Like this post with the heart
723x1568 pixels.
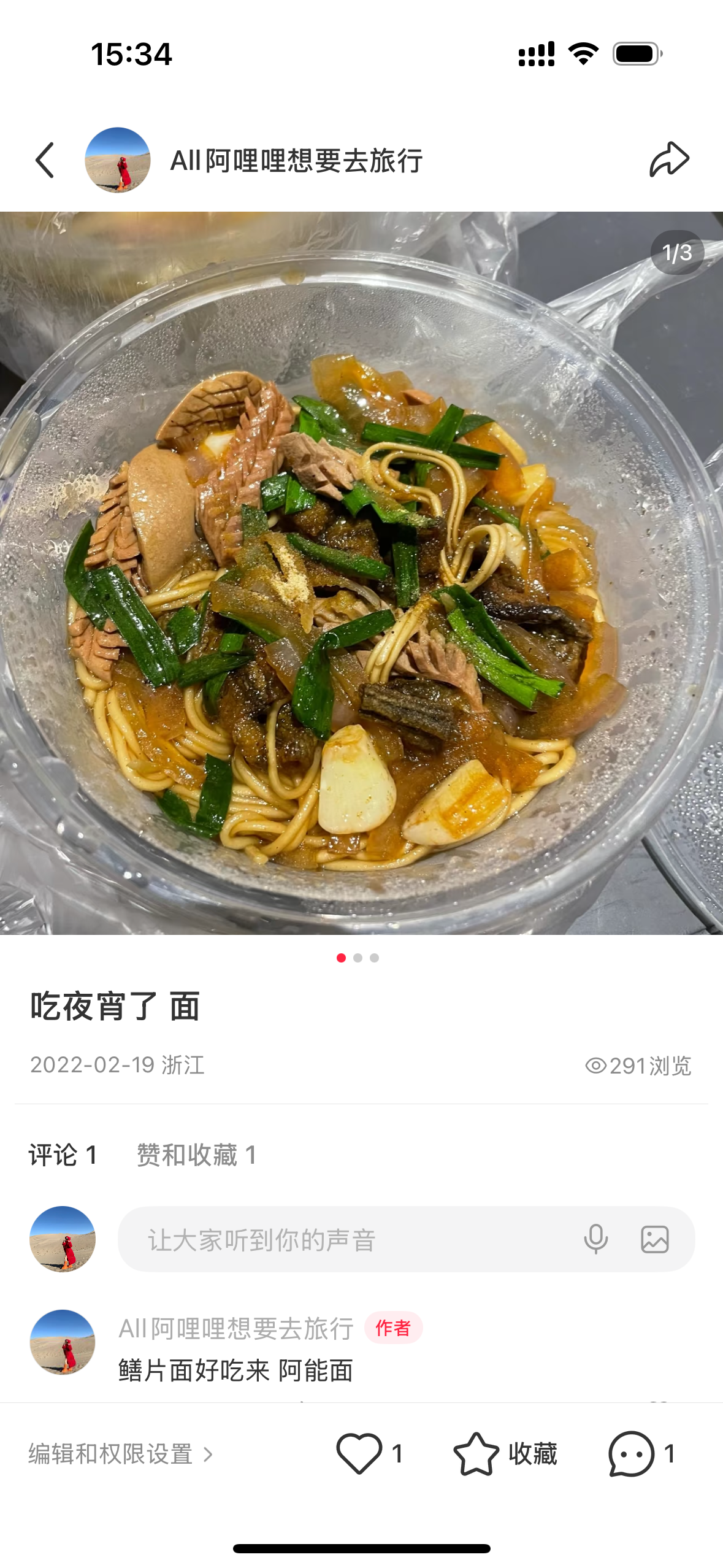(x=359, y=1453)
